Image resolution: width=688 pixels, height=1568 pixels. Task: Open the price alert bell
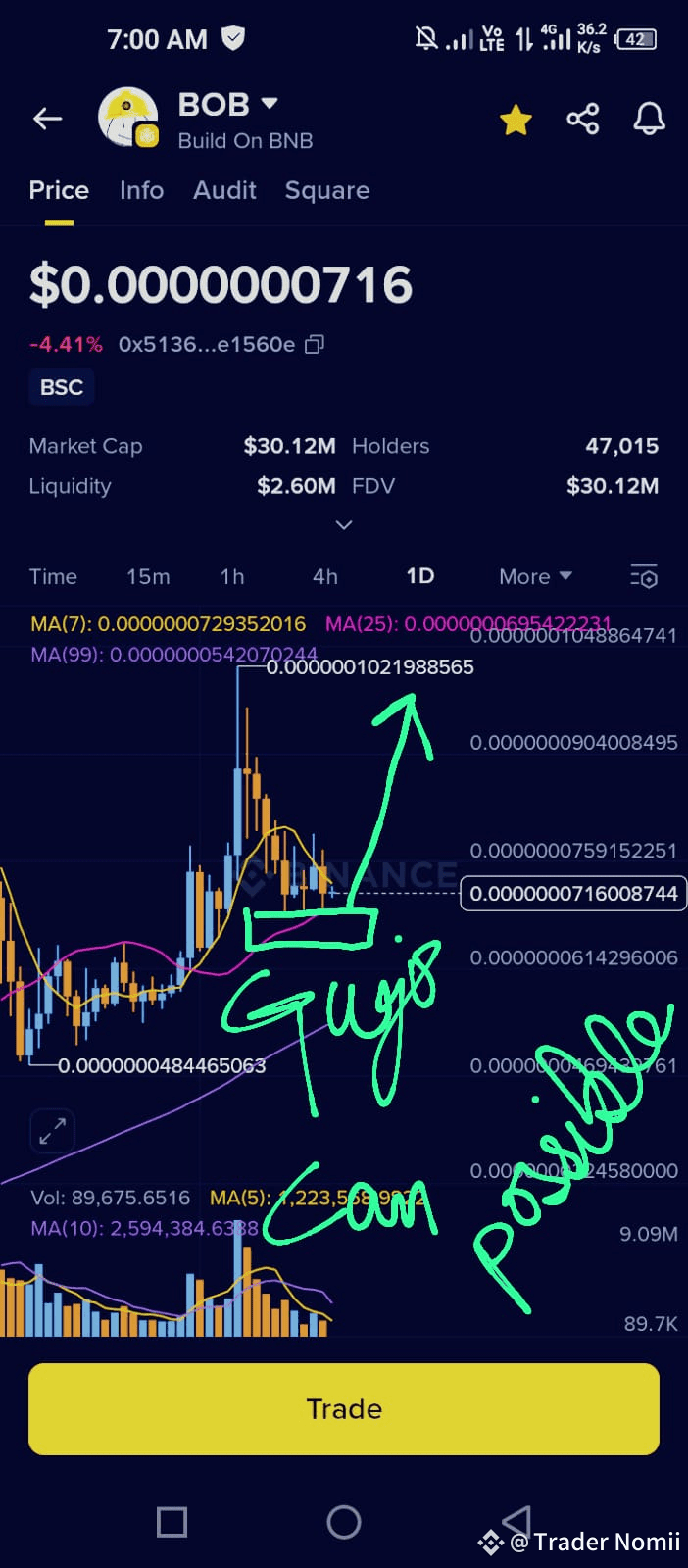point(649,120)
